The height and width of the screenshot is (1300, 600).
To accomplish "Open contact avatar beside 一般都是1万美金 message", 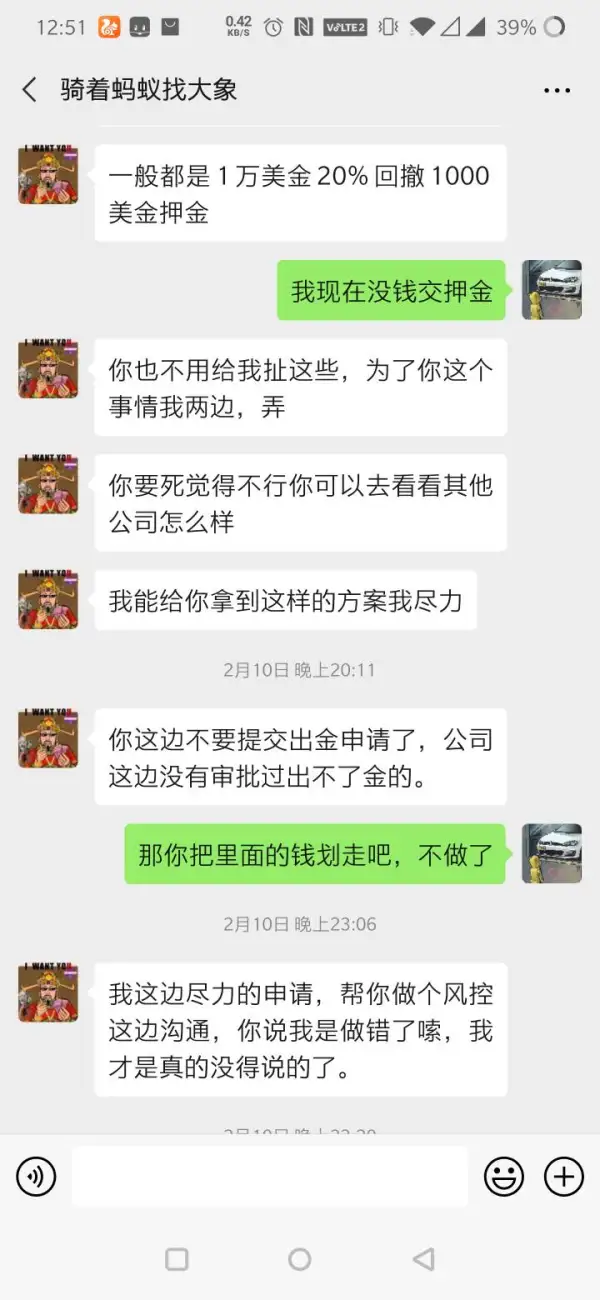I will click(48, 175).
